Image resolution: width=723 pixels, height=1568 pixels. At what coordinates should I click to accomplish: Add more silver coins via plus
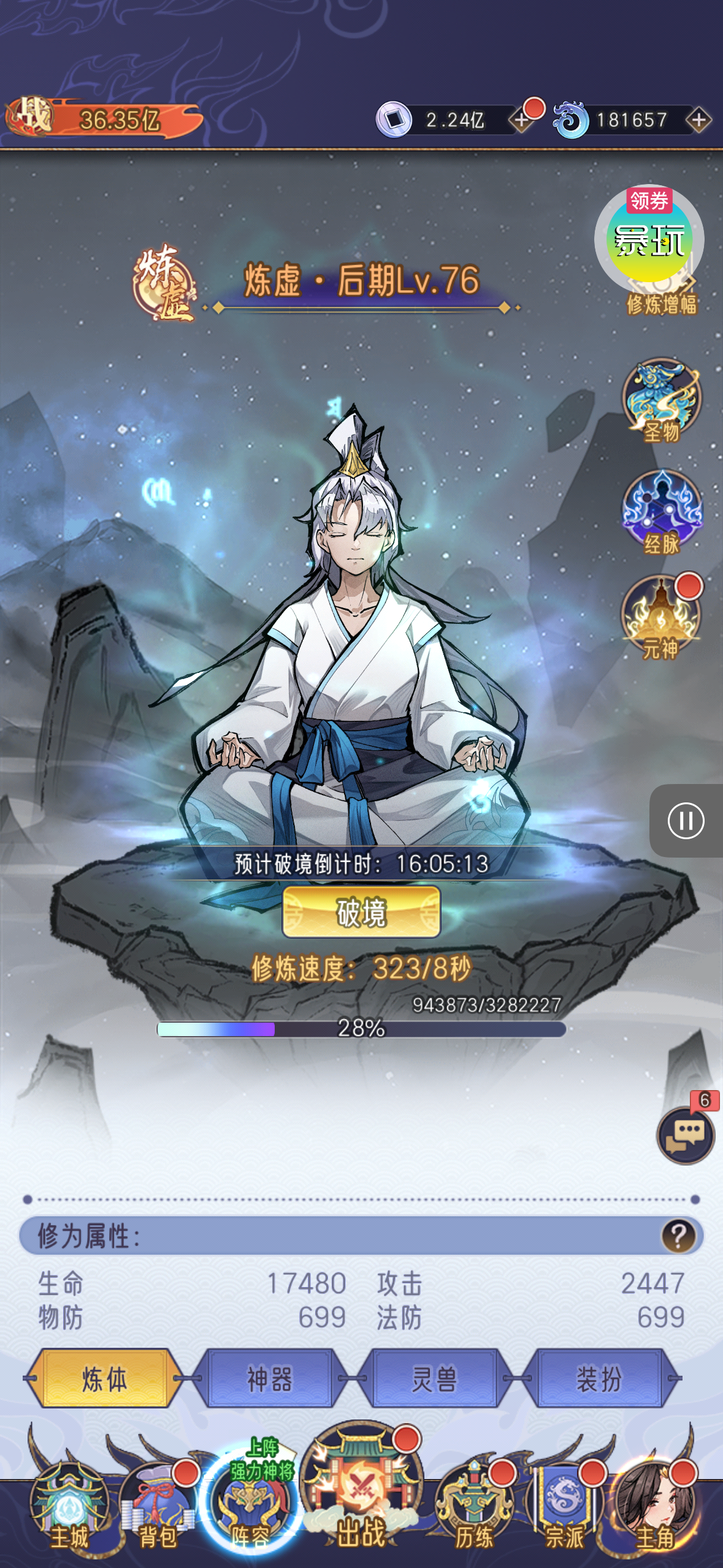[x=522, y=120]
